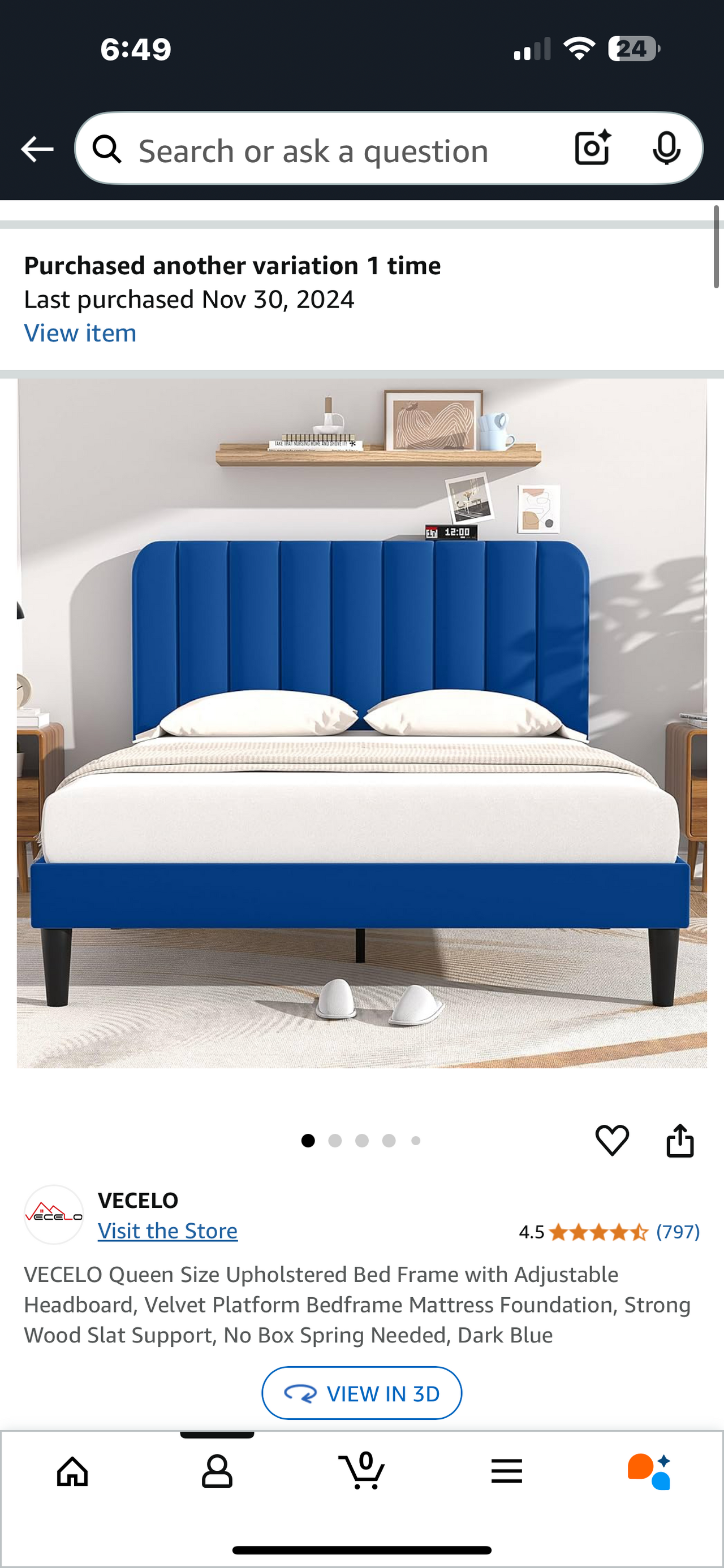The width and height of the screenshot is (724, 1568).
Task: Open the Rufus AI assistant
Action: 650,1471
